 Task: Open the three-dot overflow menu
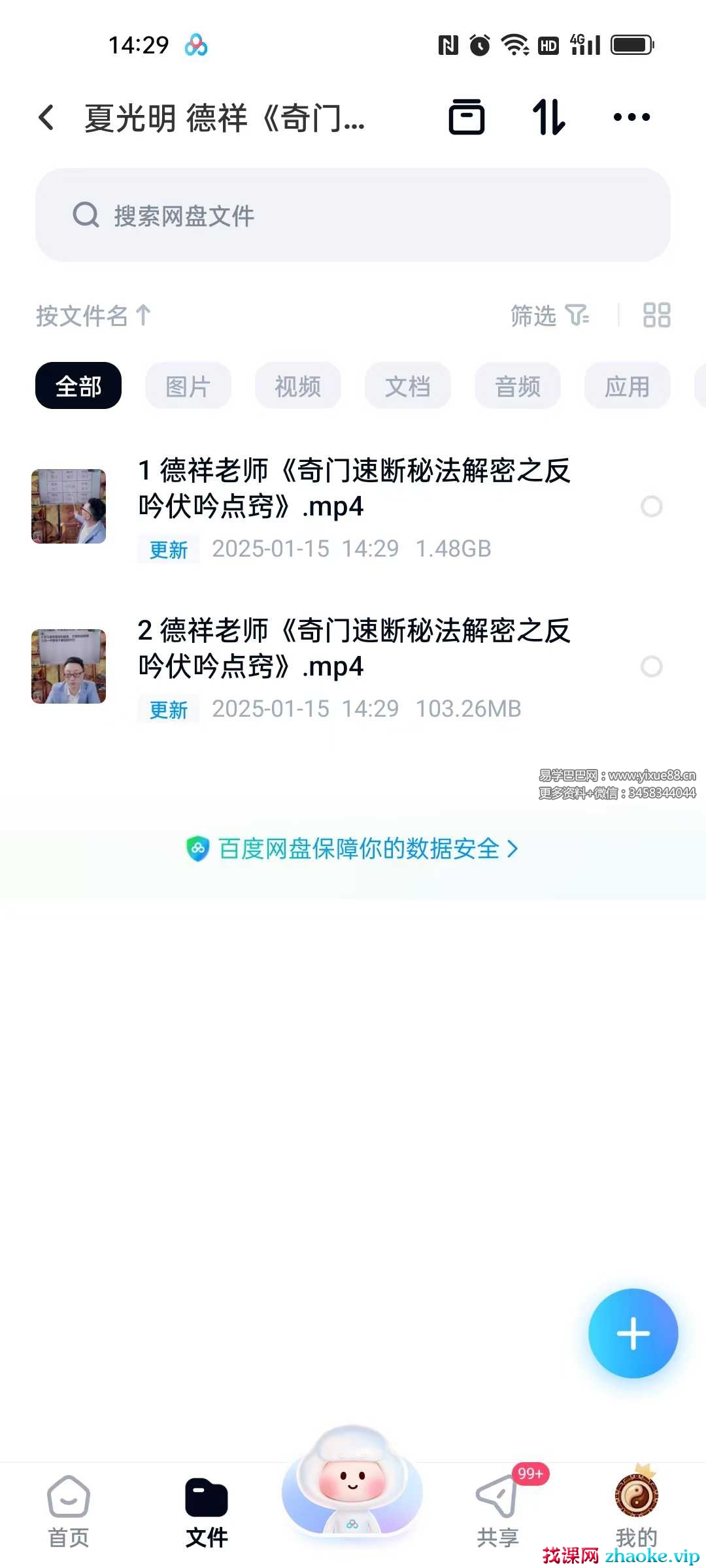click(x=631, y=118)
